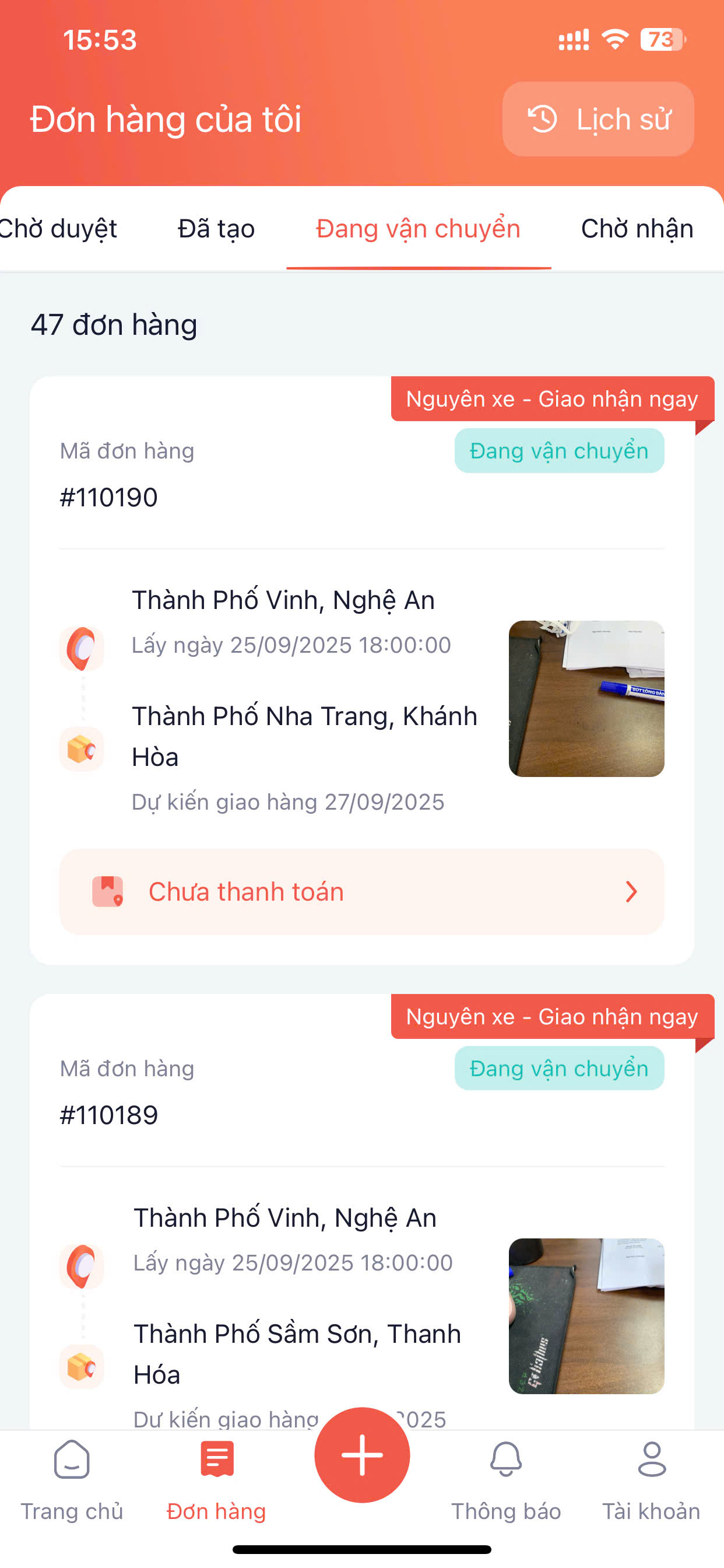This screenshot has height=1568, width=724.
Task: Open the Lịch sử history button
Action: (598, 120)
